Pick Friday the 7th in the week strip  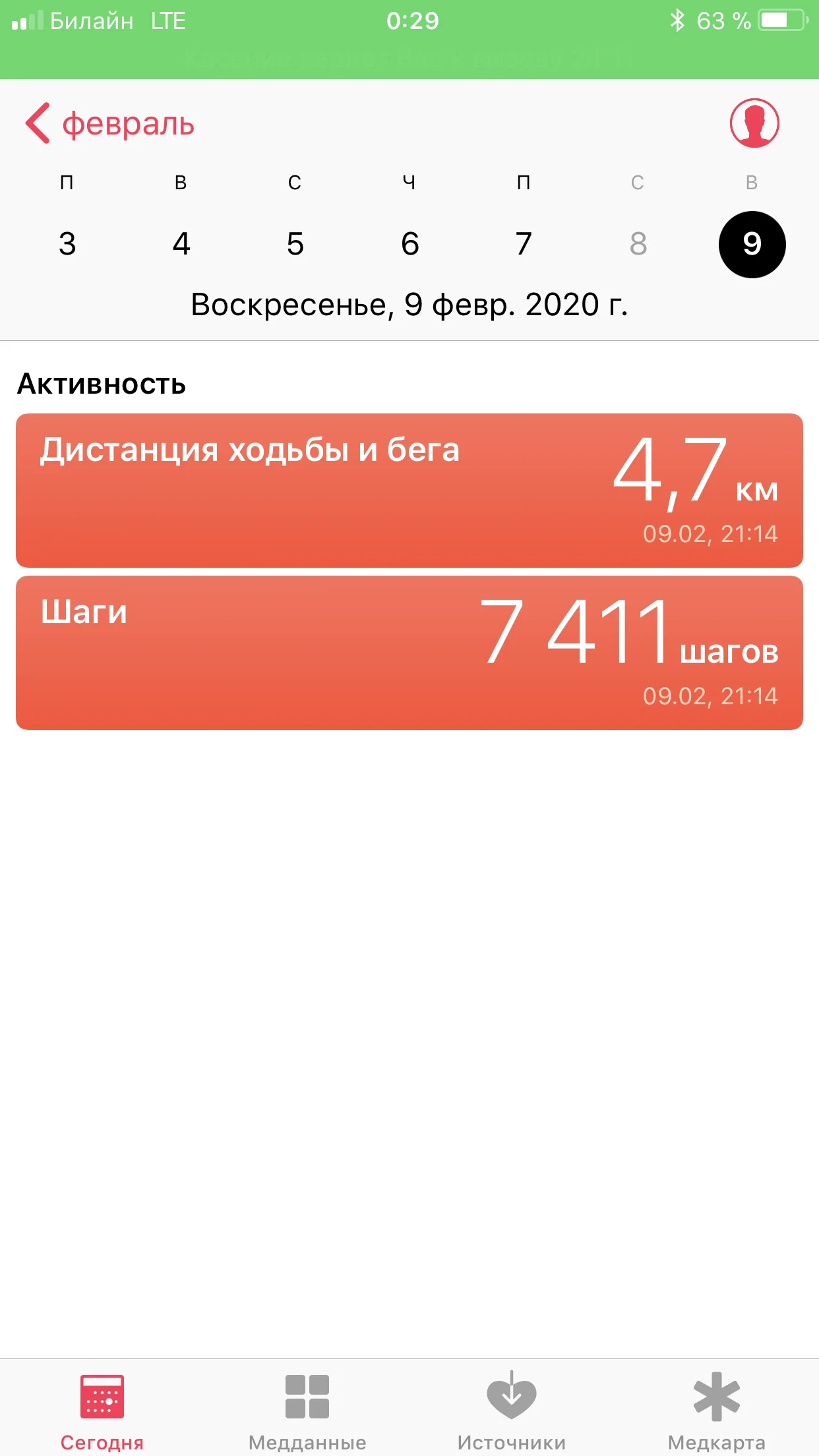(524, 244)
